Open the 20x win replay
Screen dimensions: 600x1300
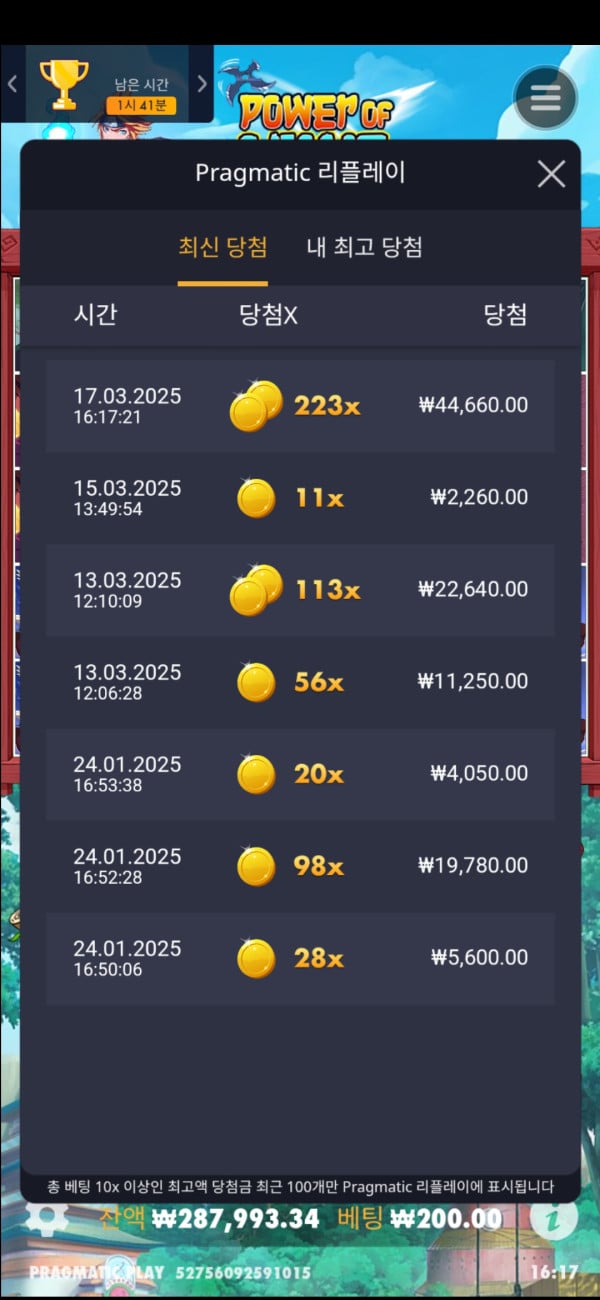pyautogui.click(x=300, y=773)
